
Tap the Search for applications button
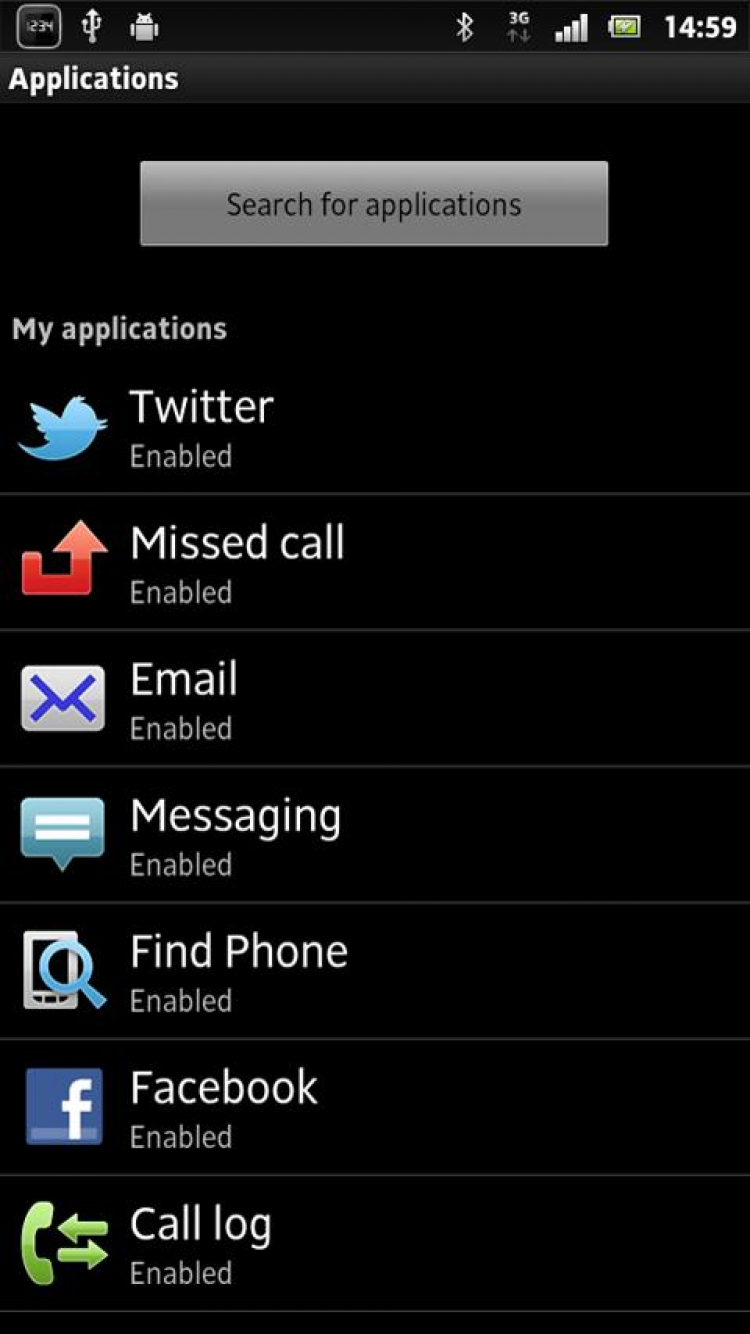[374, 204]
